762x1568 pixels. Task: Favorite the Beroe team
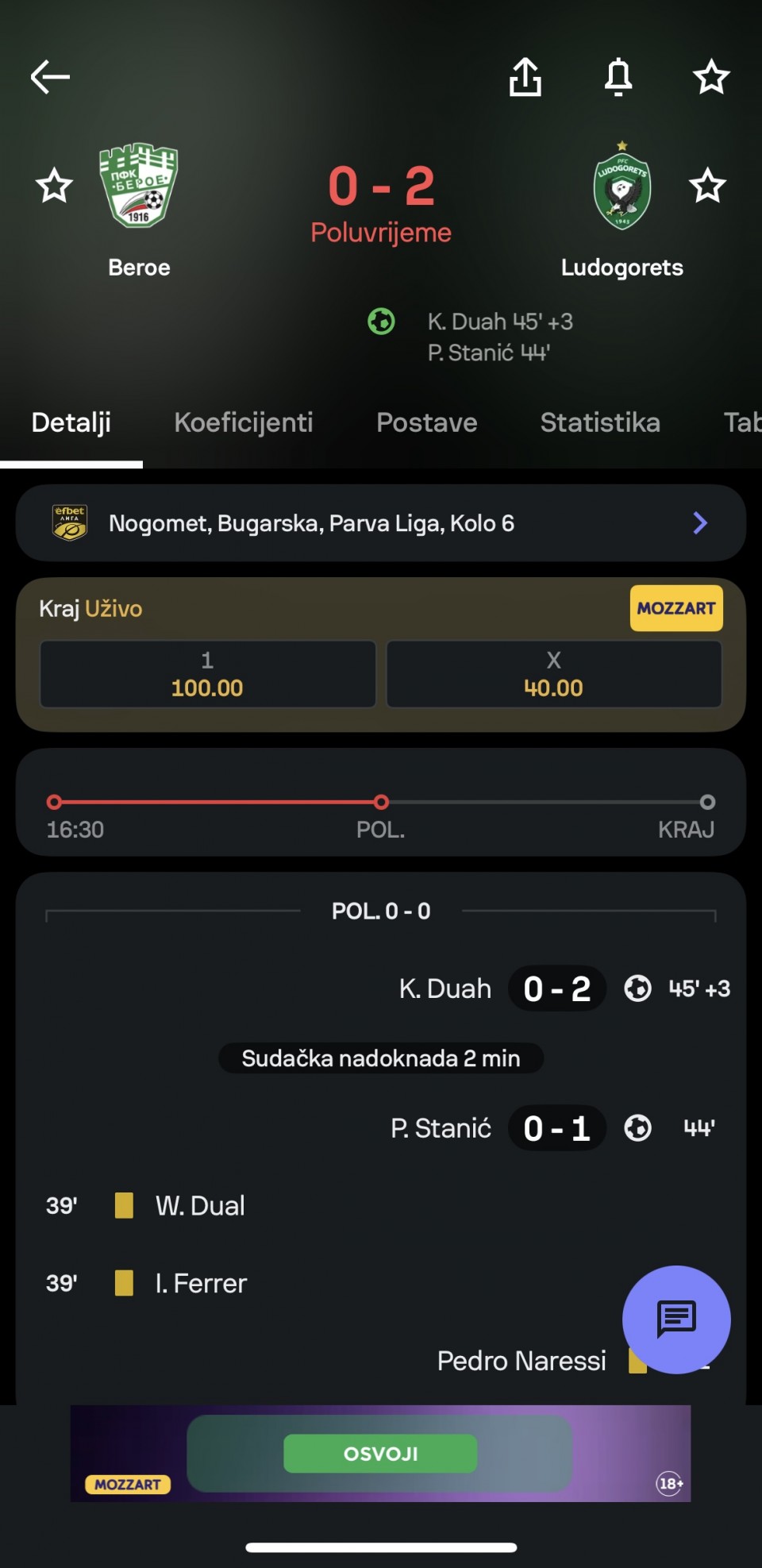(x=54, y=186)
